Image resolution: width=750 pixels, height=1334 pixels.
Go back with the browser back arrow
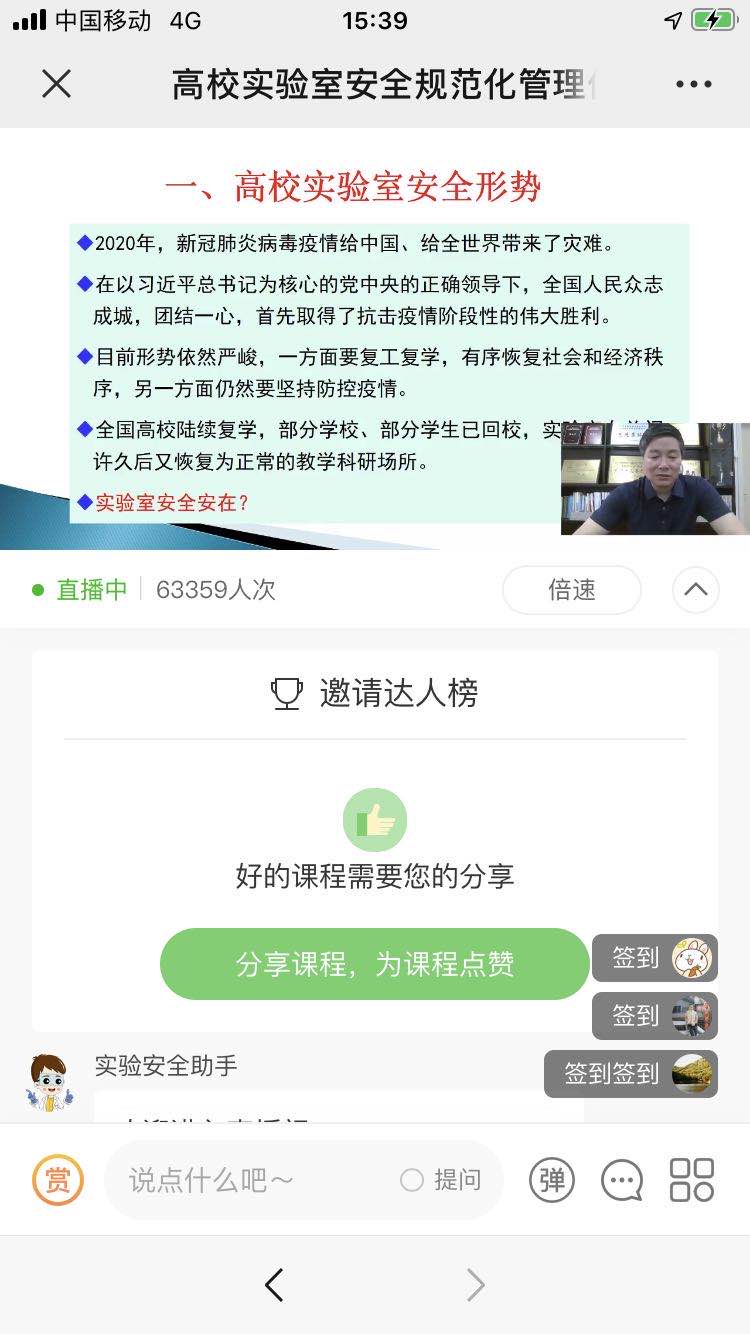pyautogui.click(x=274, y=1285)
